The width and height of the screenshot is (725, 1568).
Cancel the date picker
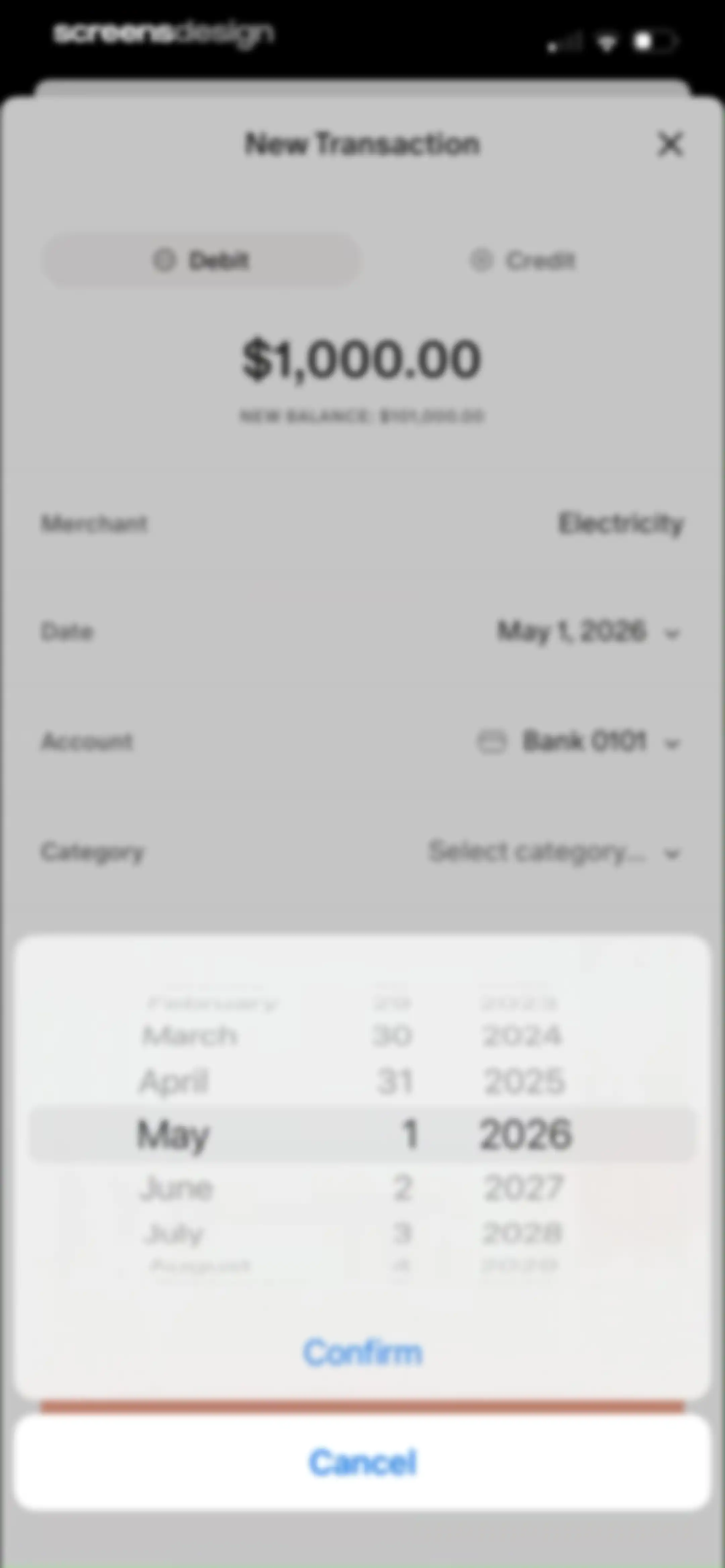click(x=363, y=1463)
